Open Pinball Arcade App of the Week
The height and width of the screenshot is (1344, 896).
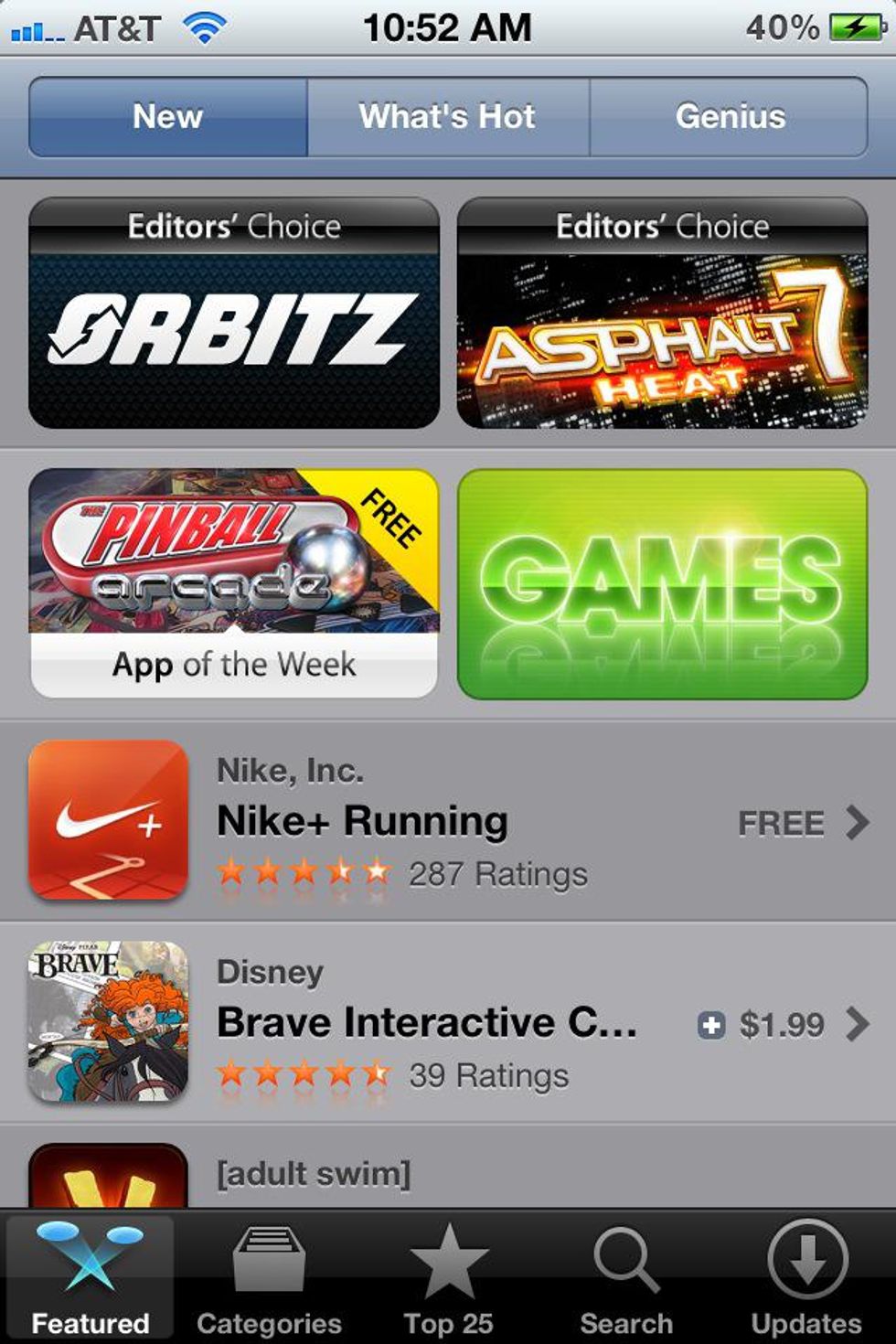(234, 583)
